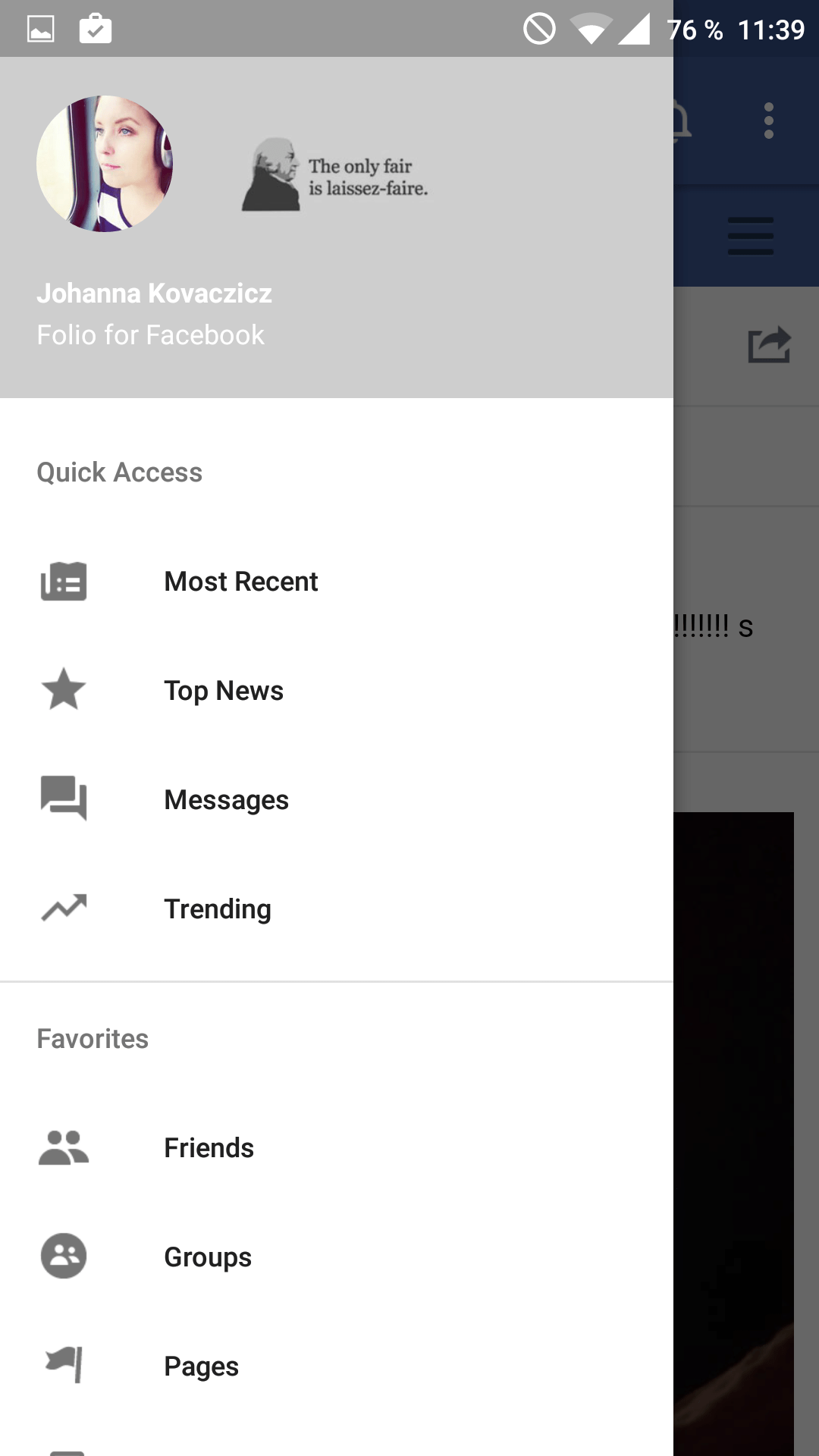Go to Trending
The height and width of the screenshot is (1456, 819).
218,909
